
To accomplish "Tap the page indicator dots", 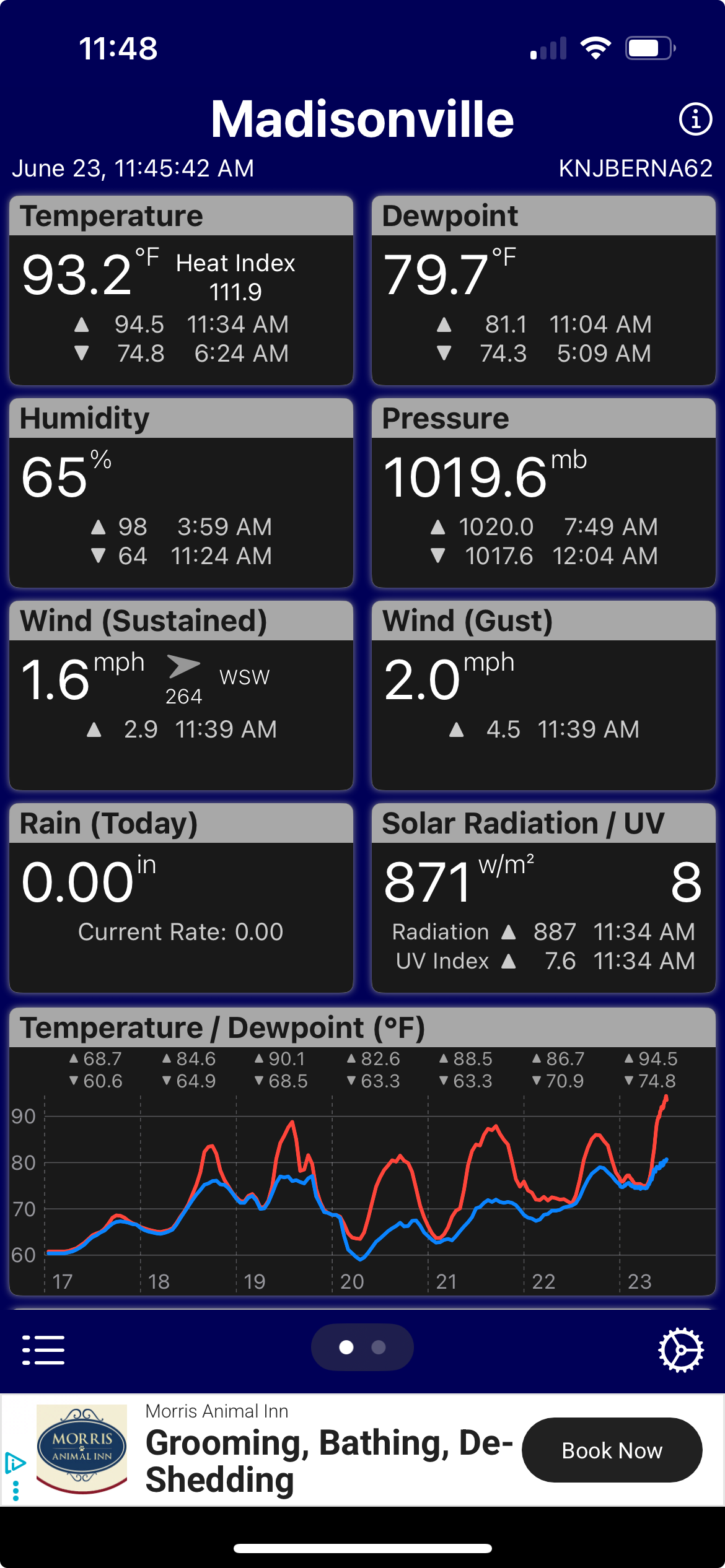I will pos(362,1347).
